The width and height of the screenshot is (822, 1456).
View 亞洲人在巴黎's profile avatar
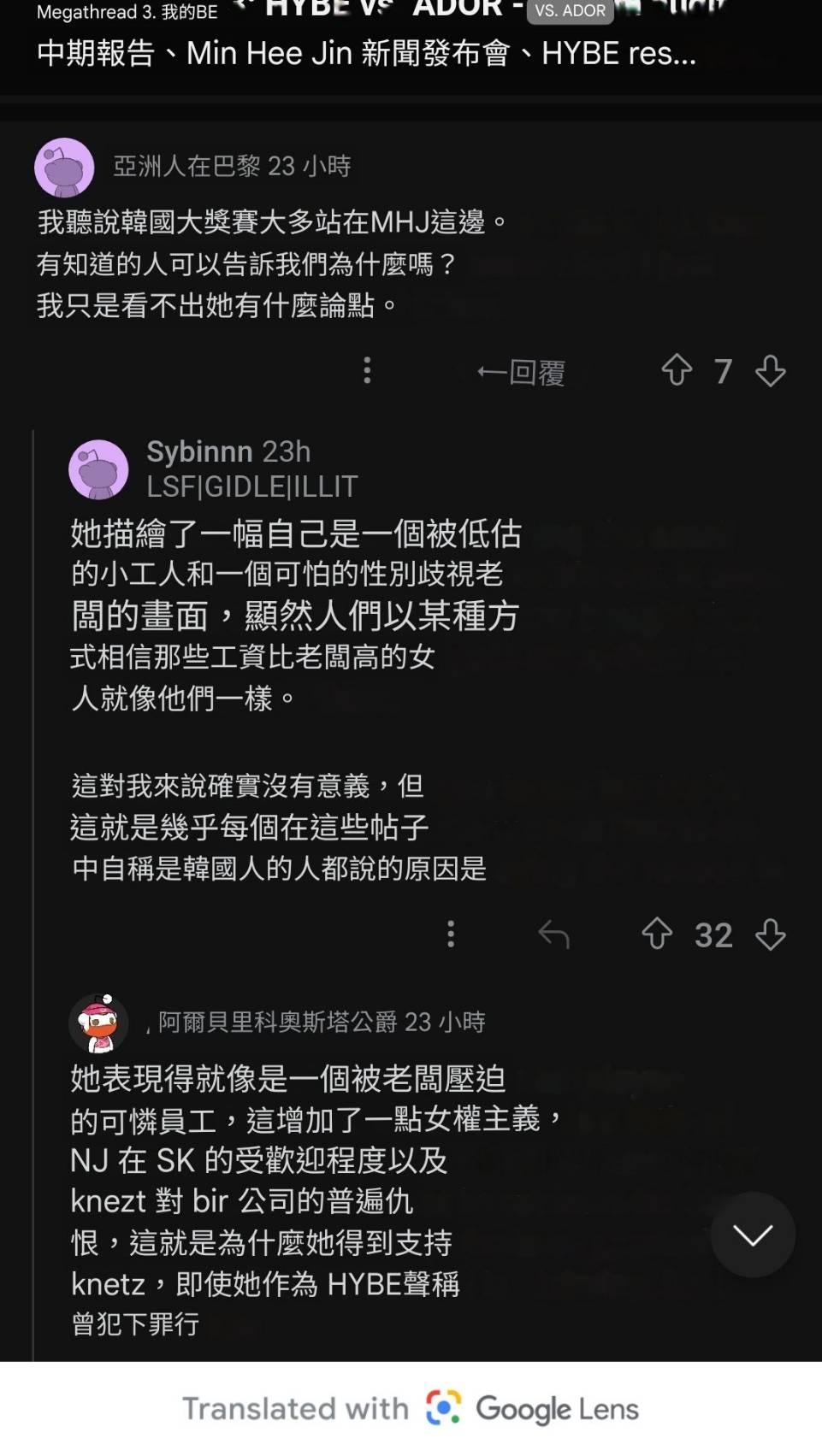pos(64,168)
